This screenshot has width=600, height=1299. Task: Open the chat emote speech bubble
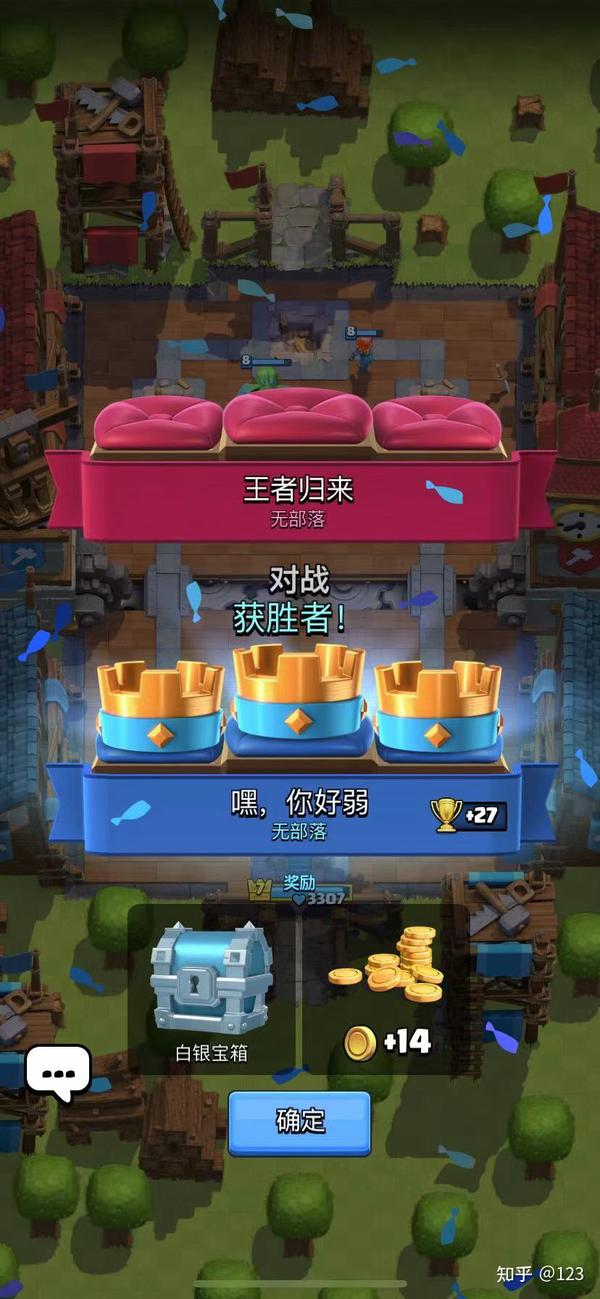coord(57,1072)
